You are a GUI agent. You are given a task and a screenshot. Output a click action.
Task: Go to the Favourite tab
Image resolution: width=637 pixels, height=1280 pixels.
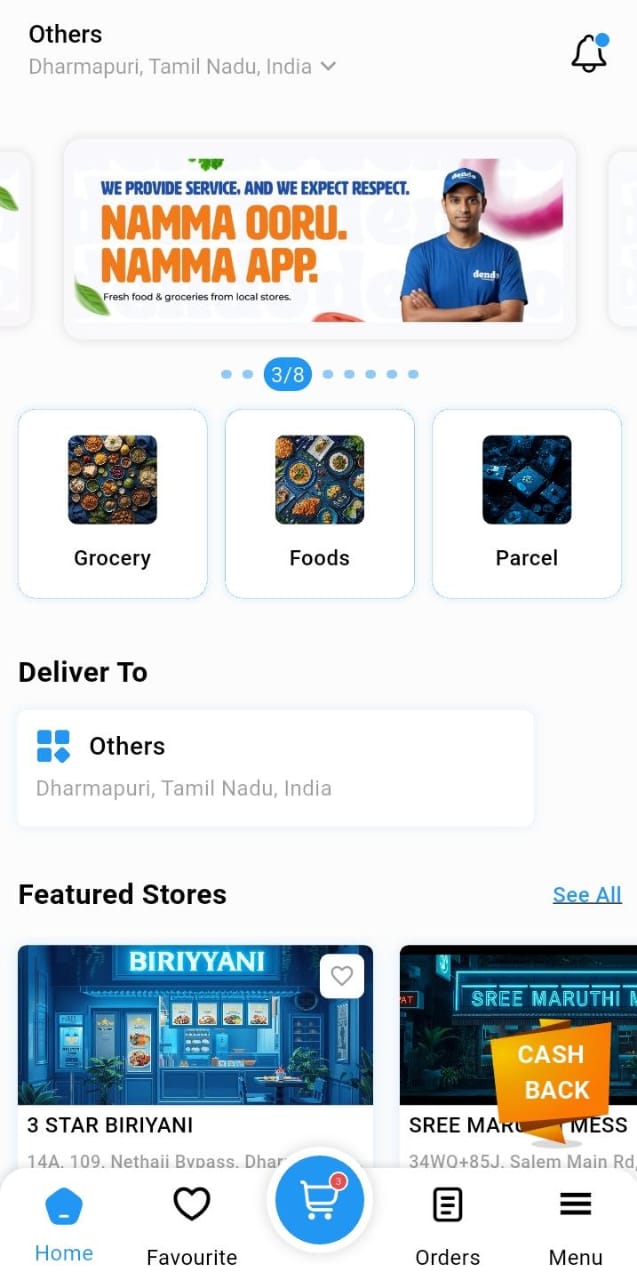(191, 1225)
